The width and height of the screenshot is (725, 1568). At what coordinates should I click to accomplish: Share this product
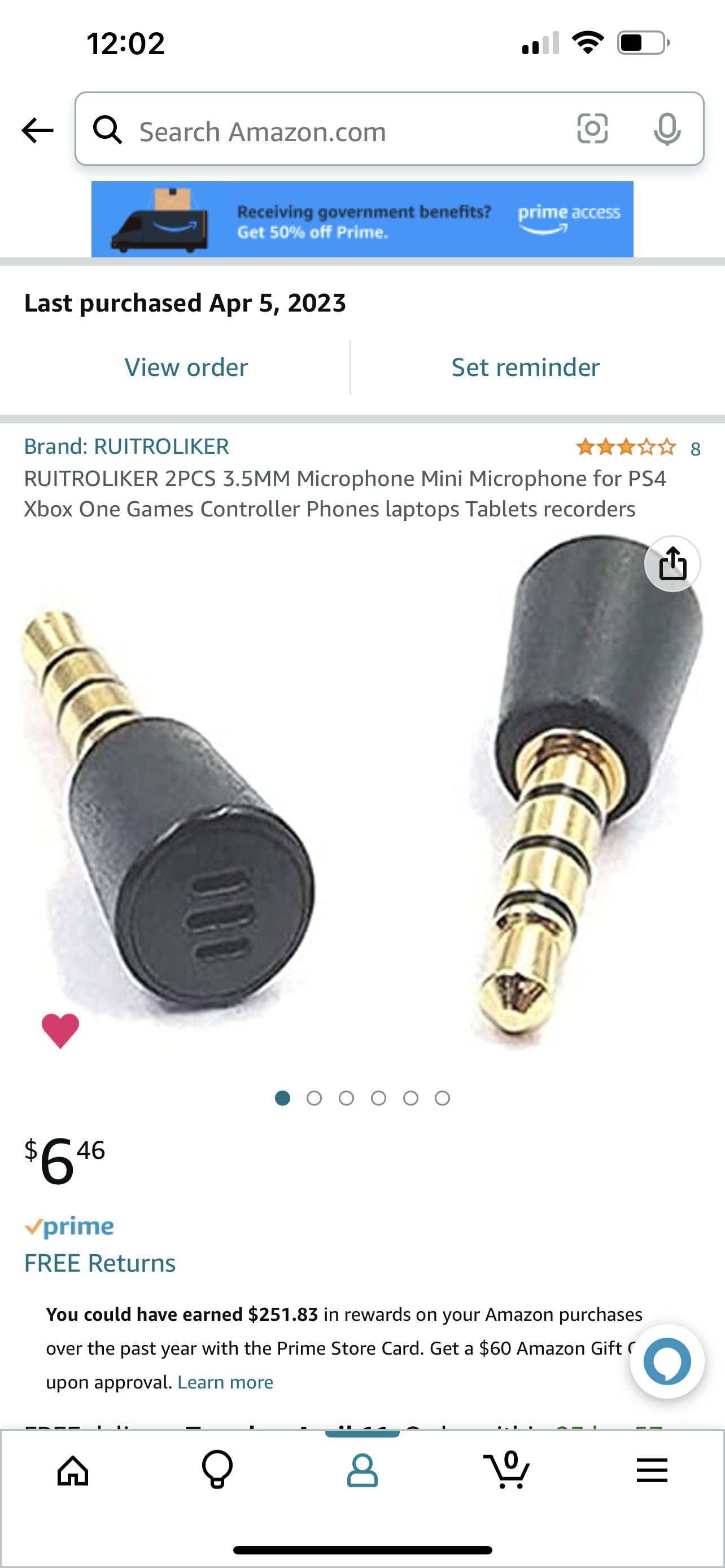(672, 564)
